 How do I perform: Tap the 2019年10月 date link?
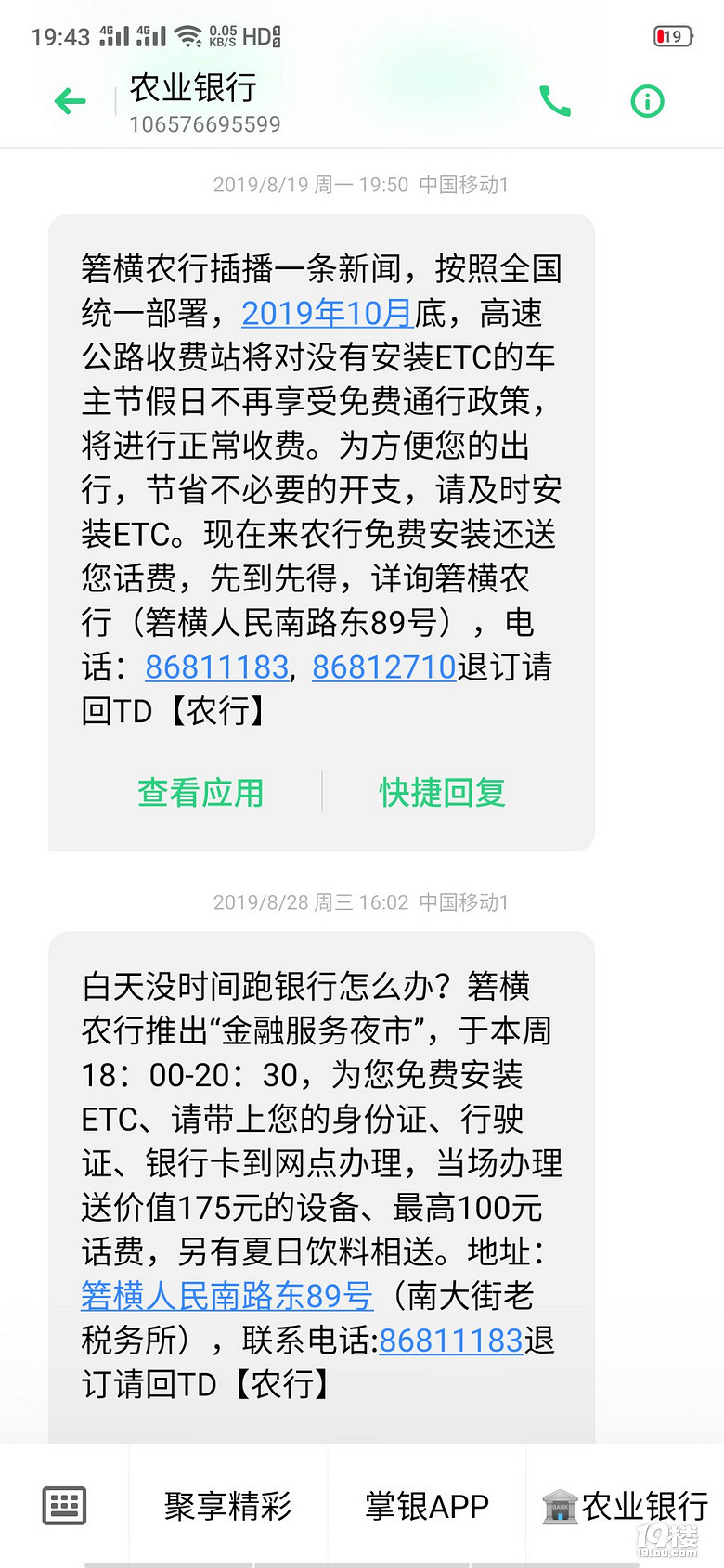(x=327, y=314)
